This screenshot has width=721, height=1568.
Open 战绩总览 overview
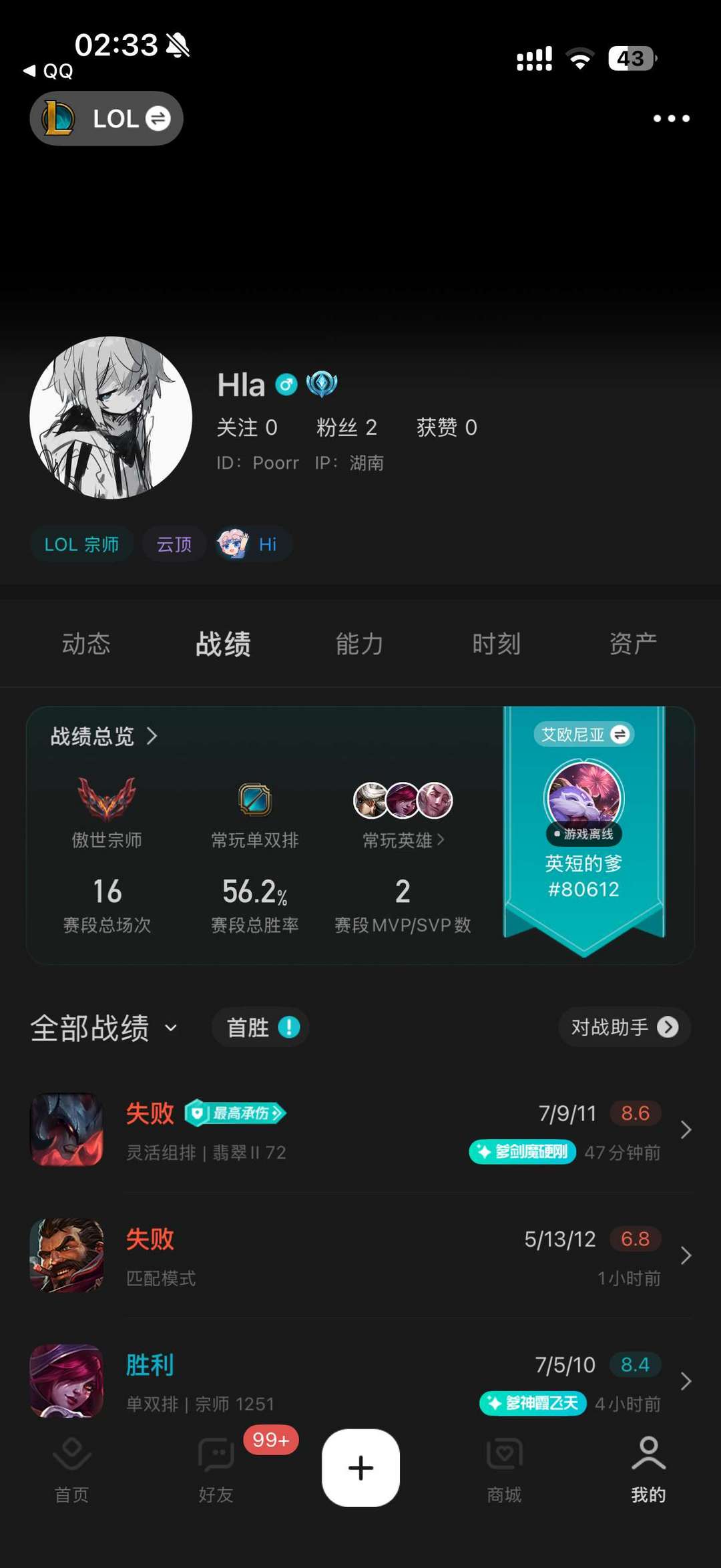(103, 736)
